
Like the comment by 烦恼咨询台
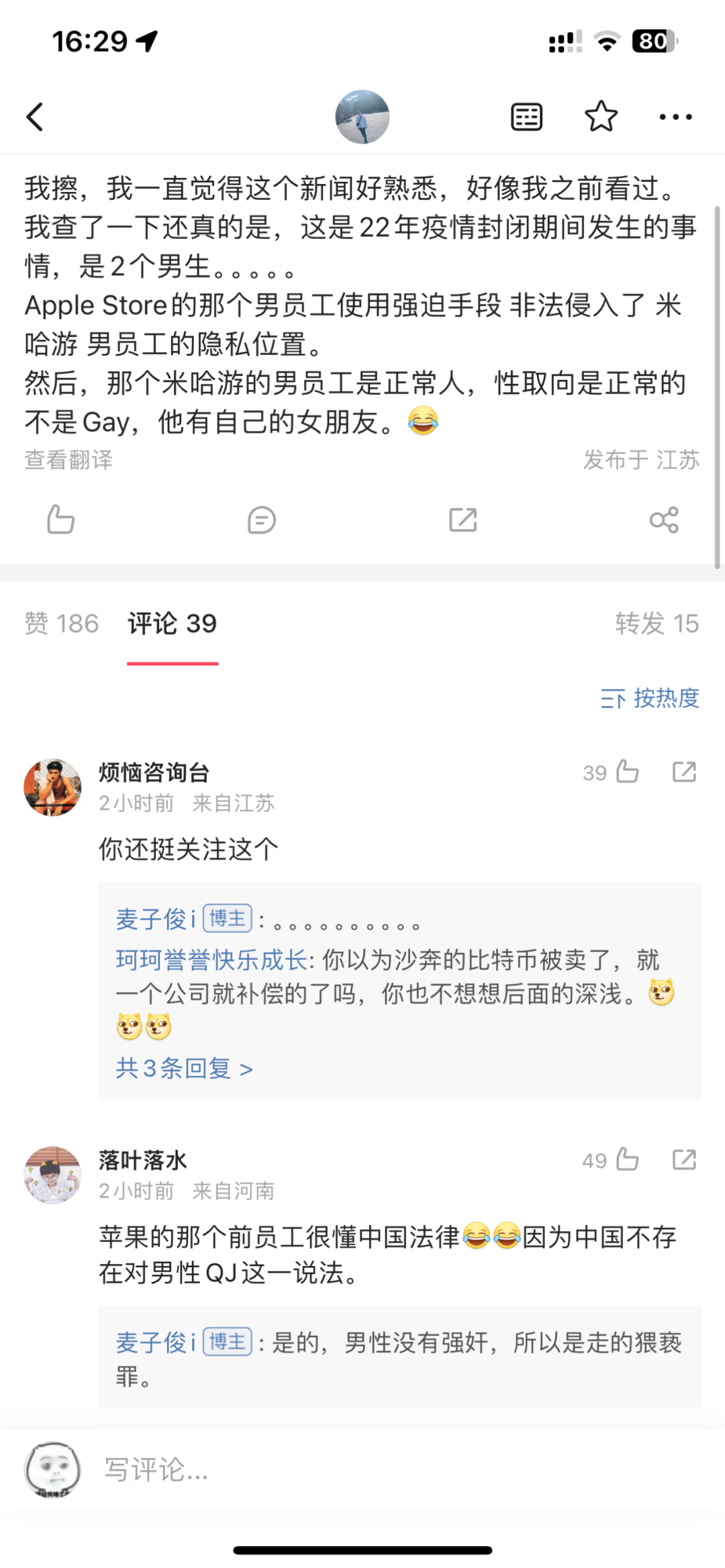point(627,772)
